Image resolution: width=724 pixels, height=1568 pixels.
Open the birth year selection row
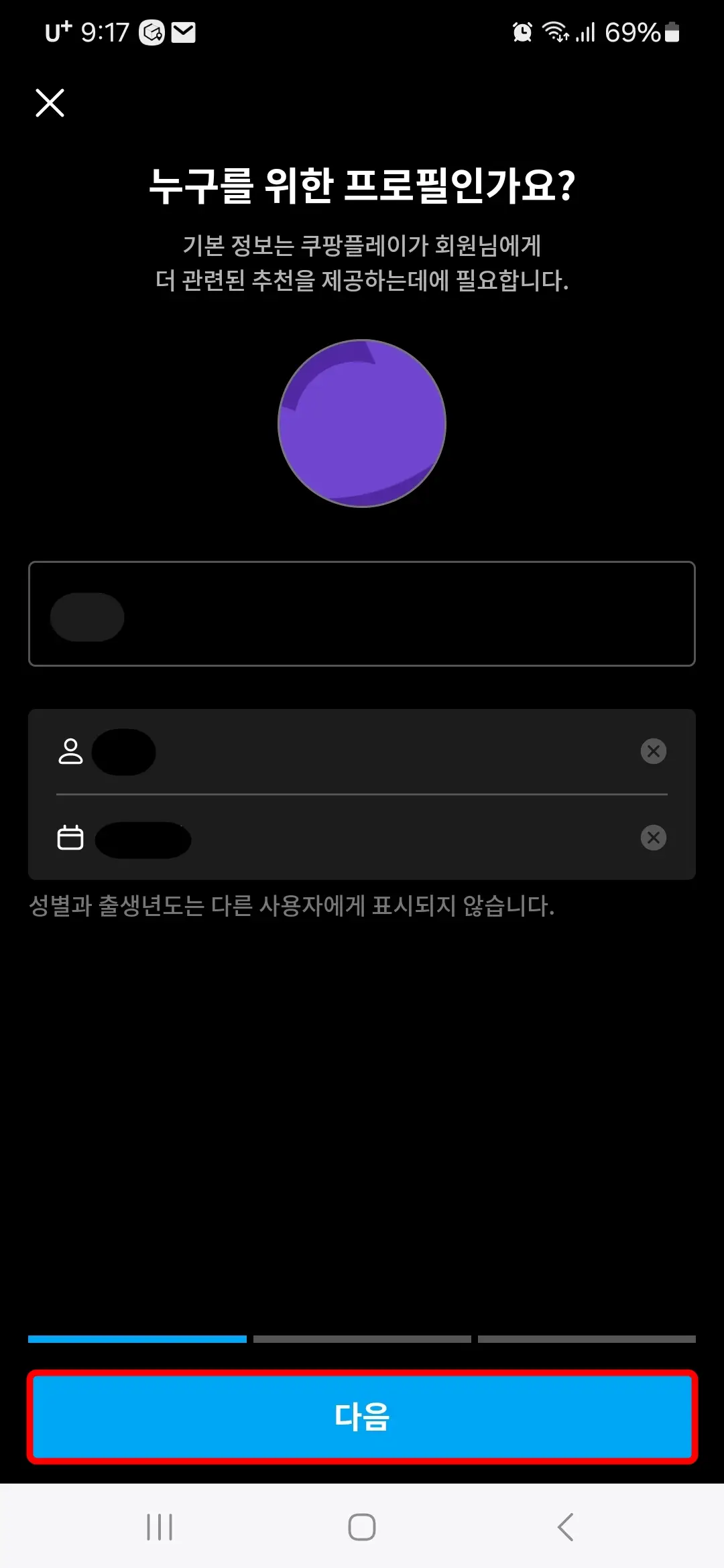(335, 838)
